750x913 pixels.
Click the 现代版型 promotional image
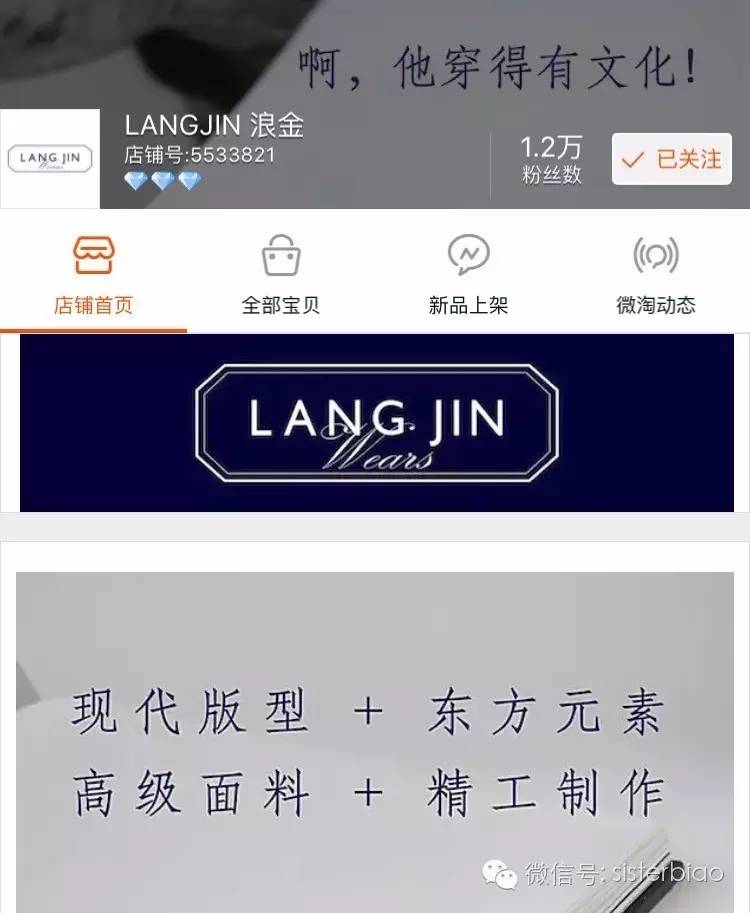(375, 730)
